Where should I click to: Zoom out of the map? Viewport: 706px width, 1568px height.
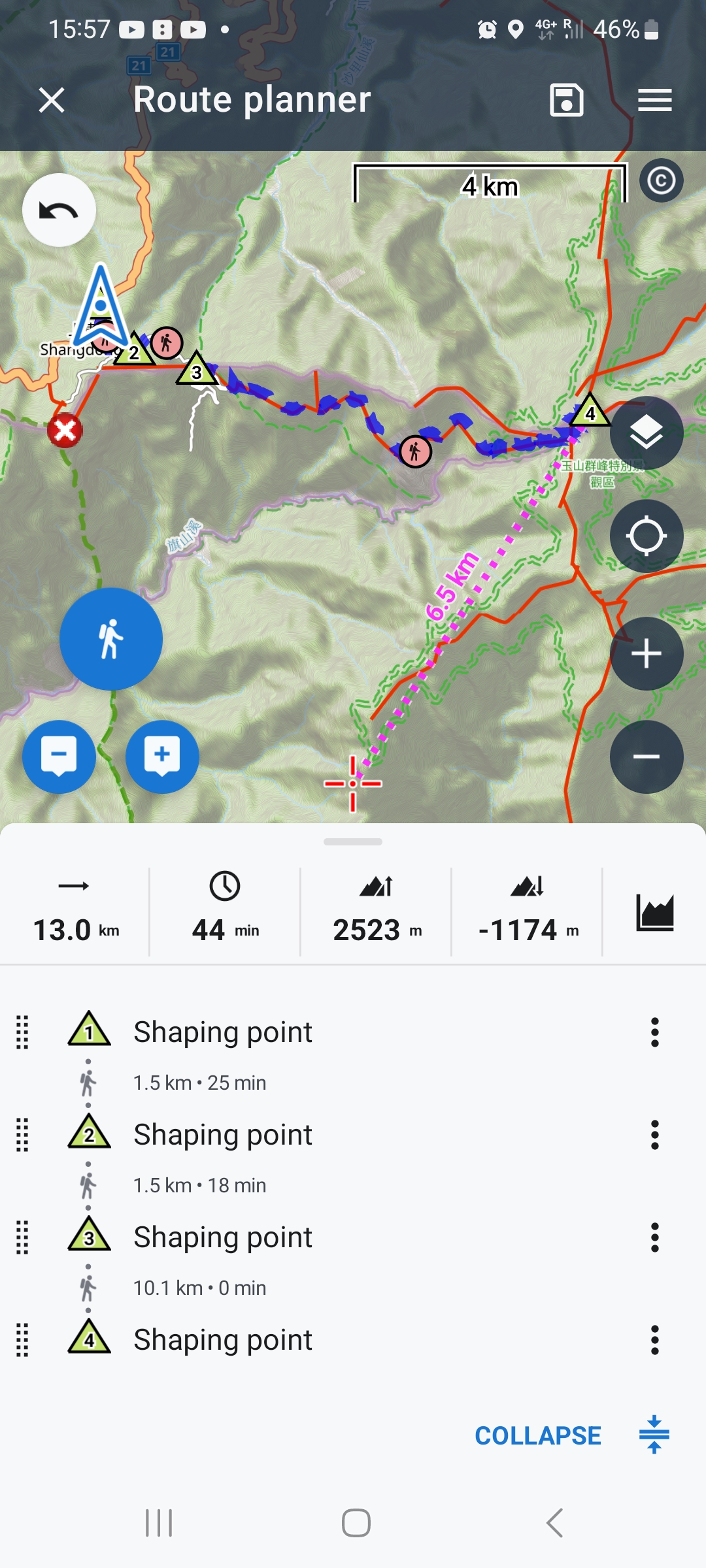coord(647,757)
